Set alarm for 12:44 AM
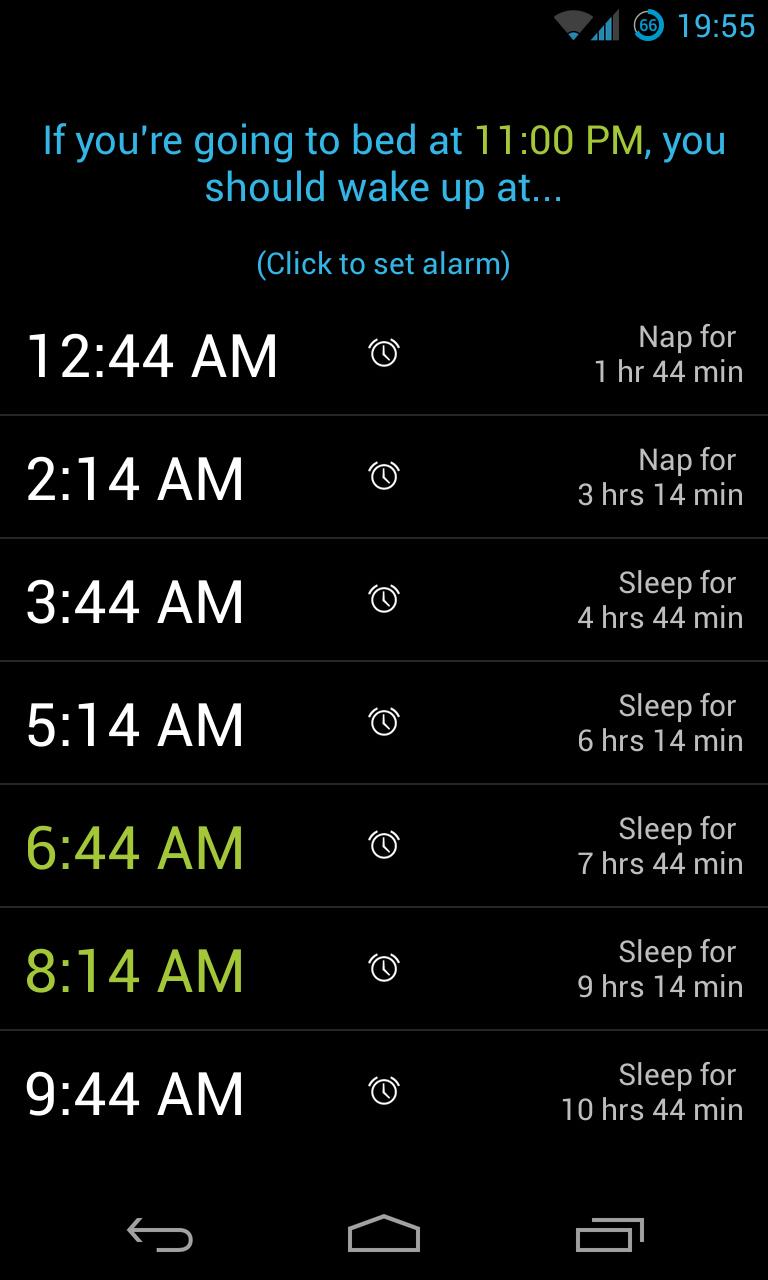This screenshot has width=768, height=1280. (x=384, y=354)
